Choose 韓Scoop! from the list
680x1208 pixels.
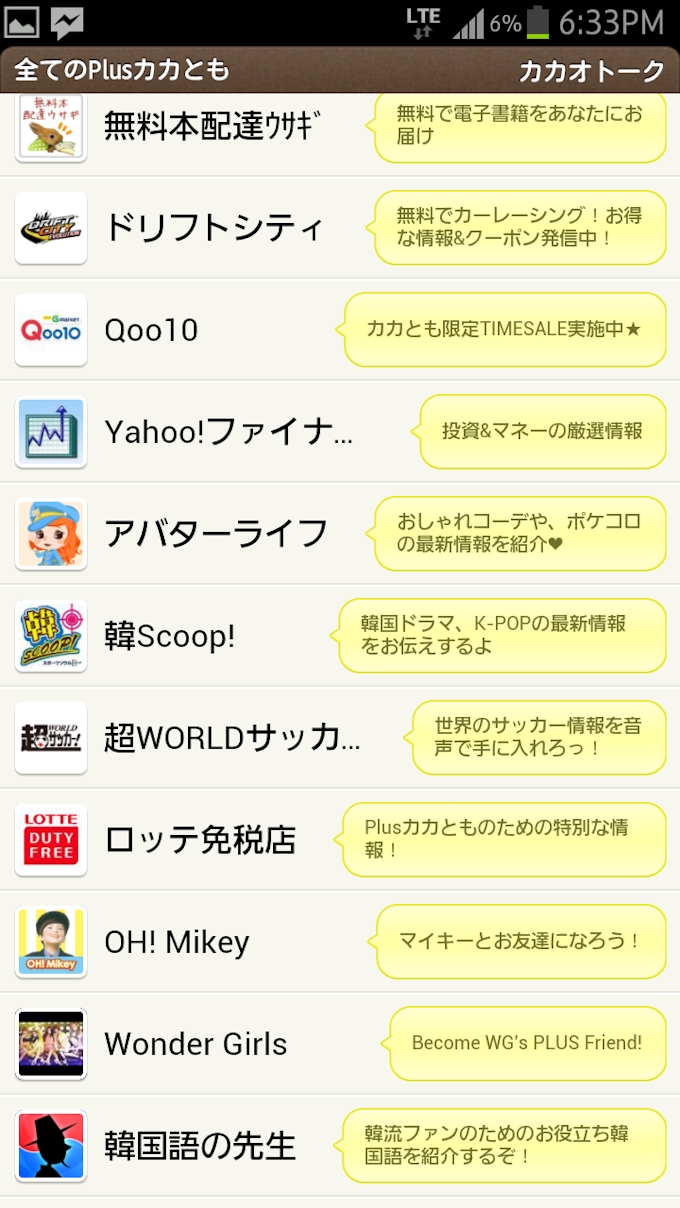[x=170, y=636]
